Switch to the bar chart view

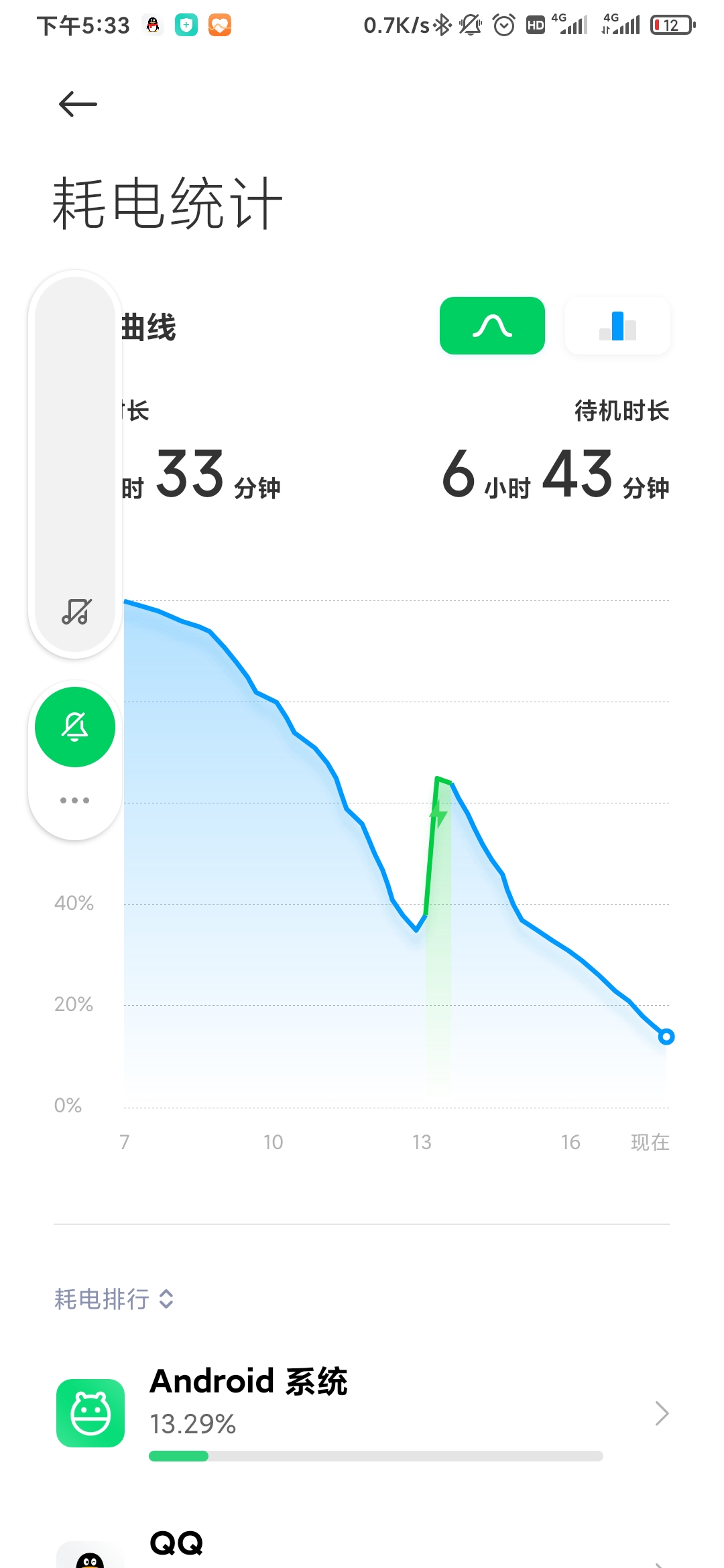click(617, 326)
